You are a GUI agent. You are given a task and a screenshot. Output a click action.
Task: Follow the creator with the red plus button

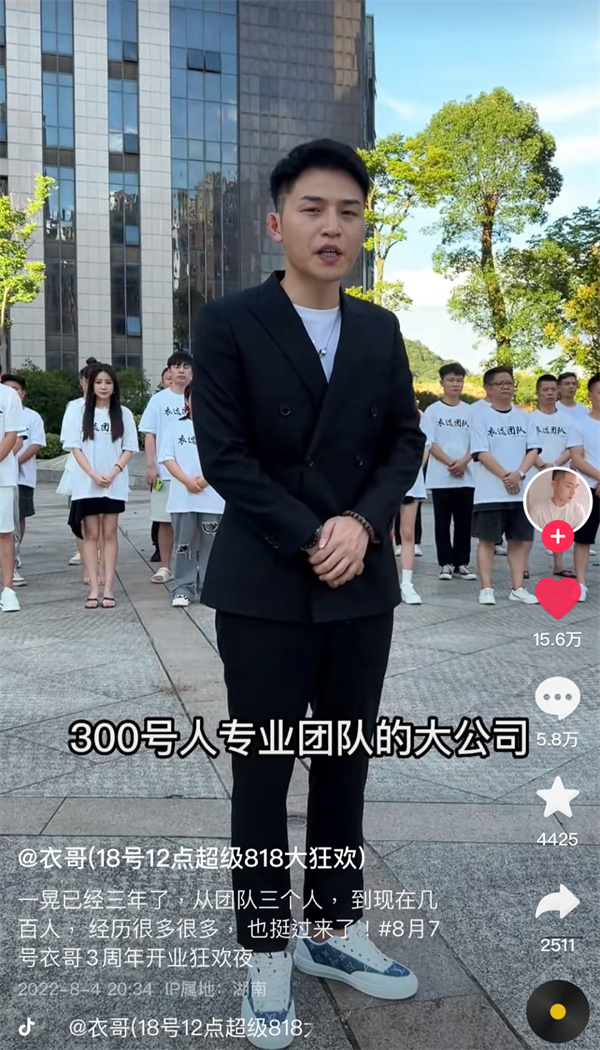tap(557, 537)
